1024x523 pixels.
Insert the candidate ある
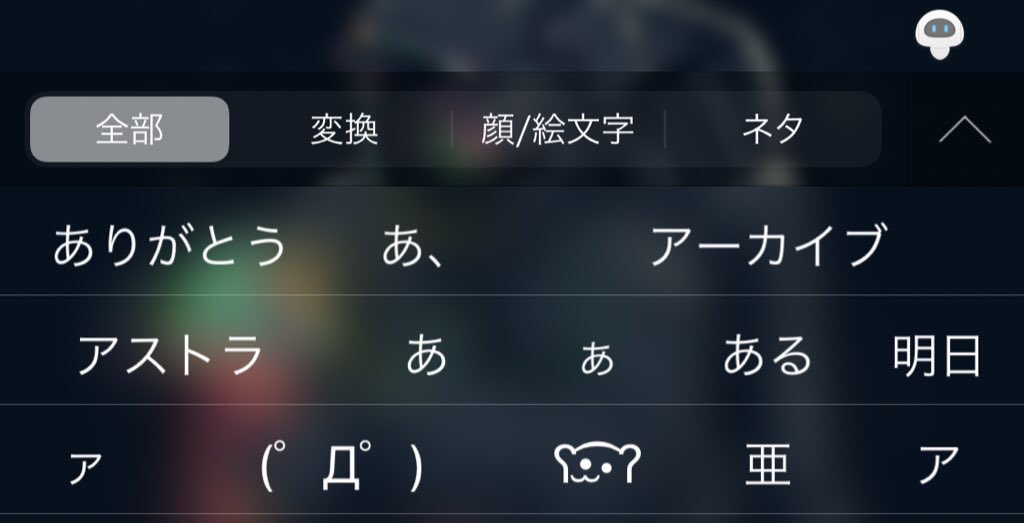tap(767, 355)
